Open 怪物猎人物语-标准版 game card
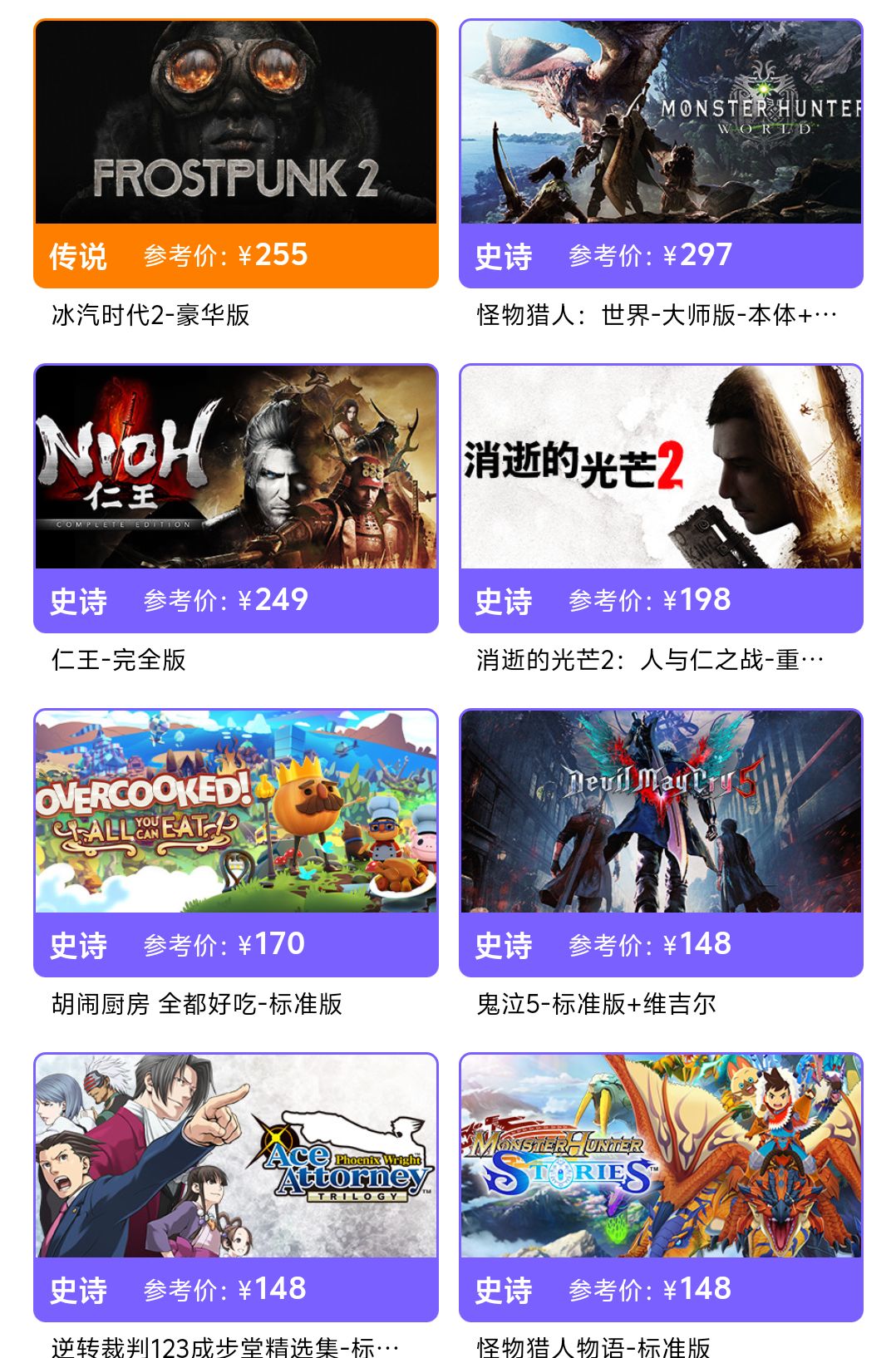This screenshot has height=1358, width=896. pos(661,1187)
